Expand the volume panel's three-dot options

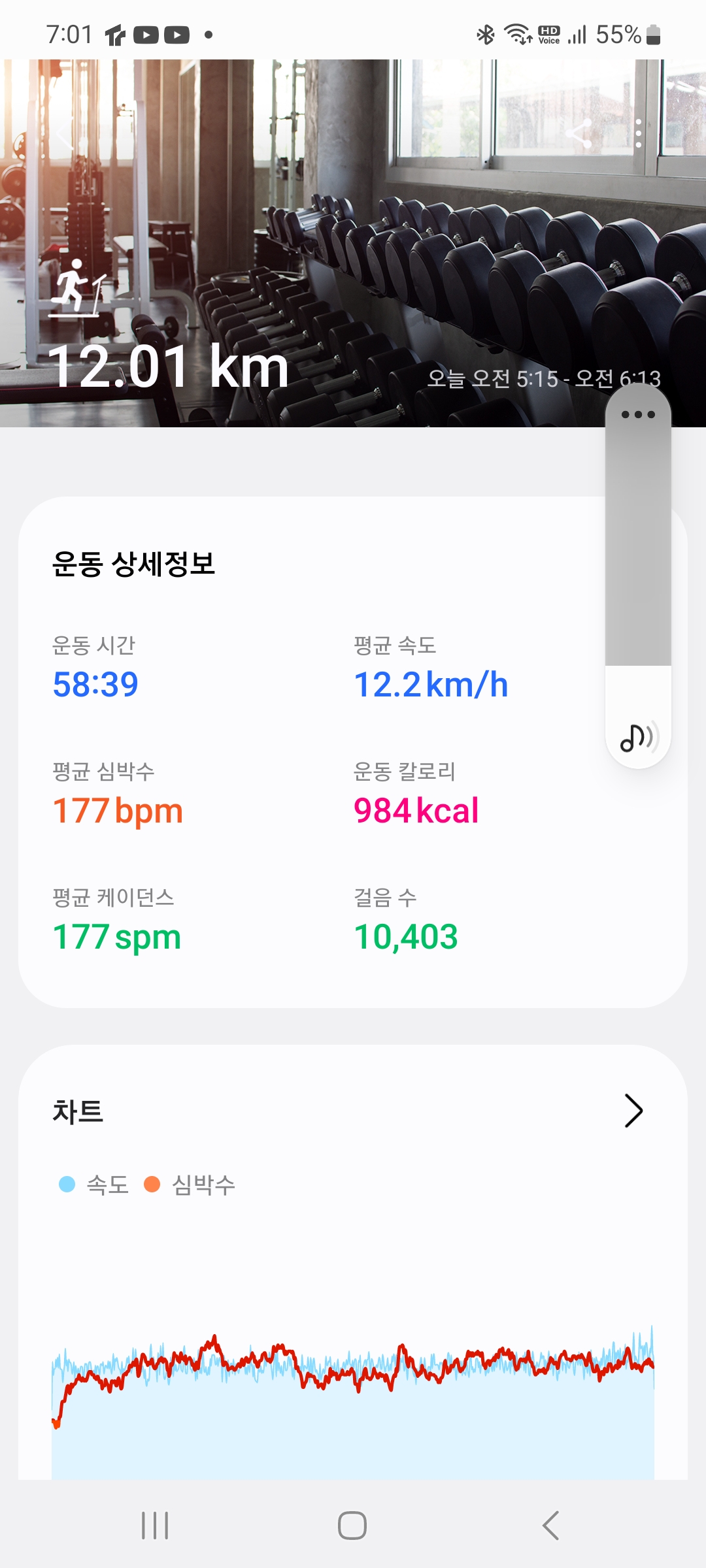pyautogui.click(x=638, y=414)
